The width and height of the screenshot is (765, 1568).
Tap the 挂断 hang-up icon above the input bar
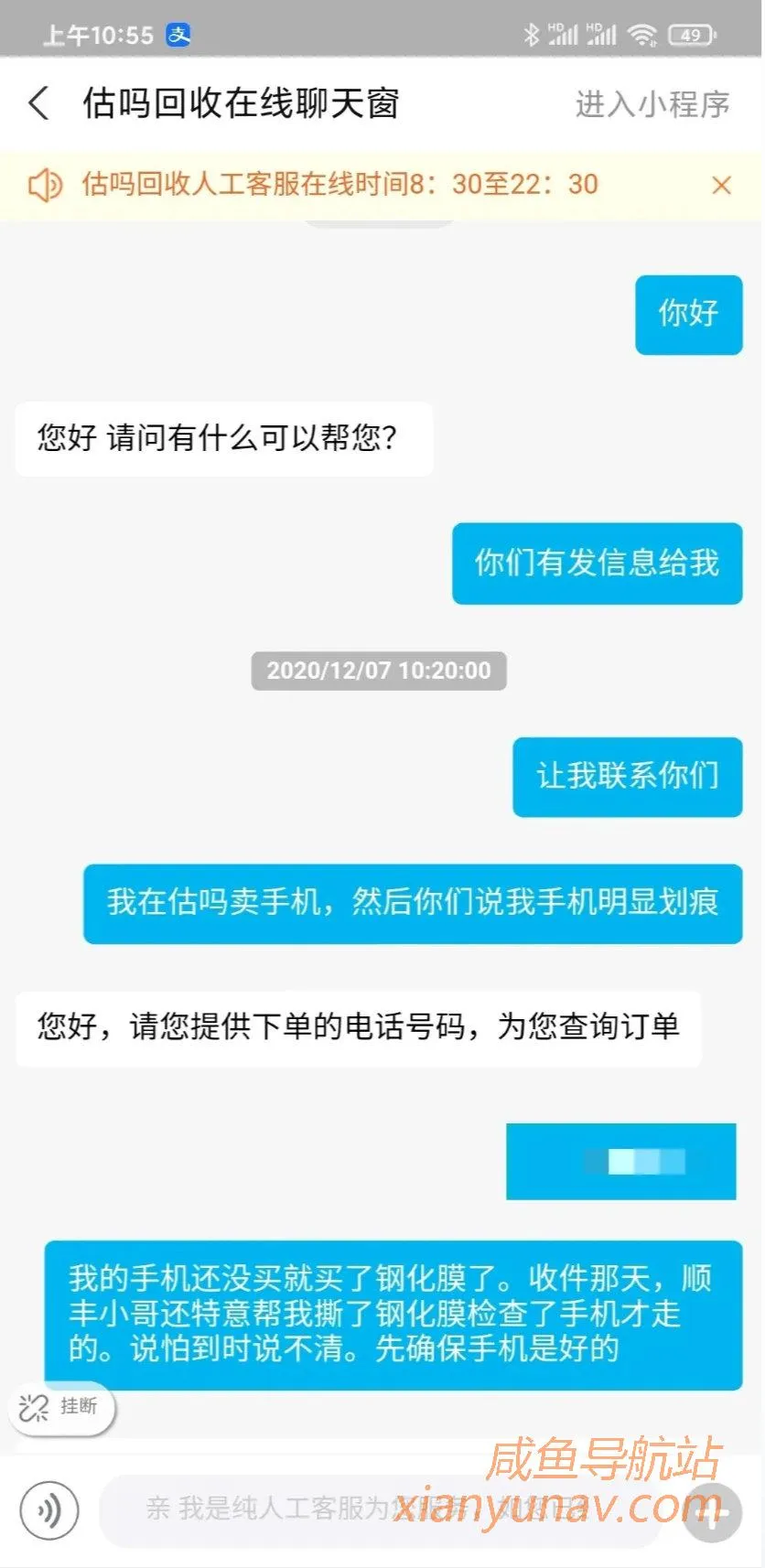(60, 1409)
